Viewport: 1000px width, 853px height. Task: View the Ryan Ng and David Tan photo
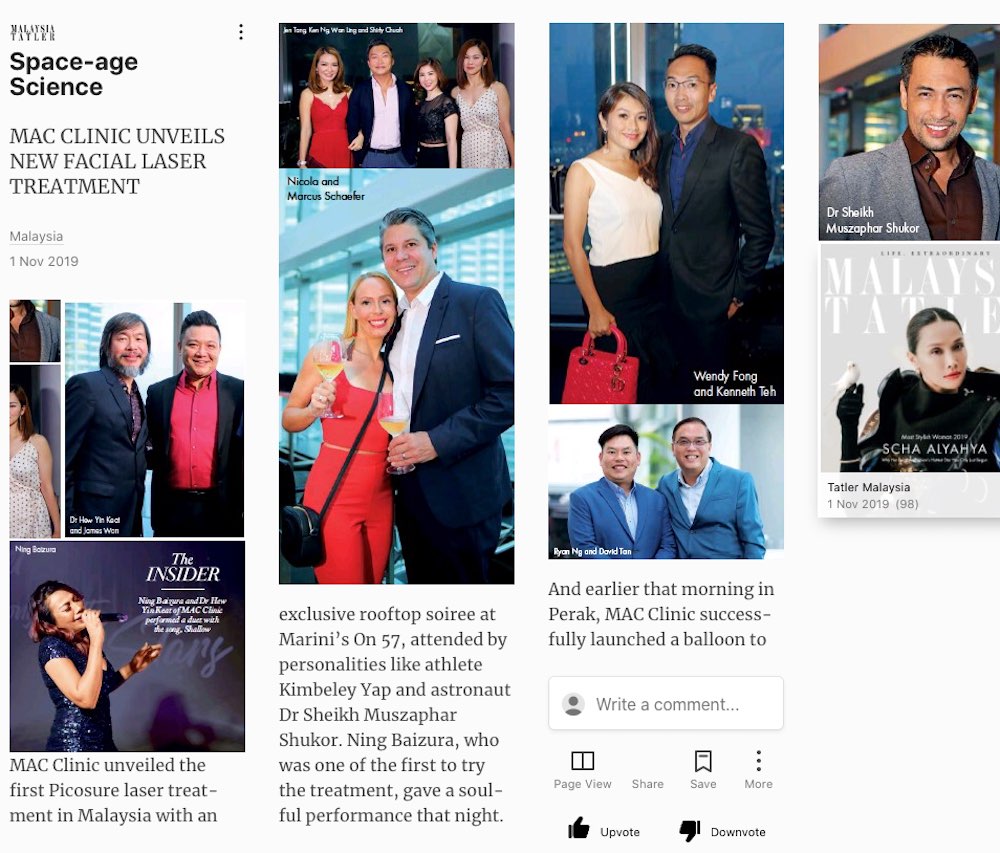[666, 482]
